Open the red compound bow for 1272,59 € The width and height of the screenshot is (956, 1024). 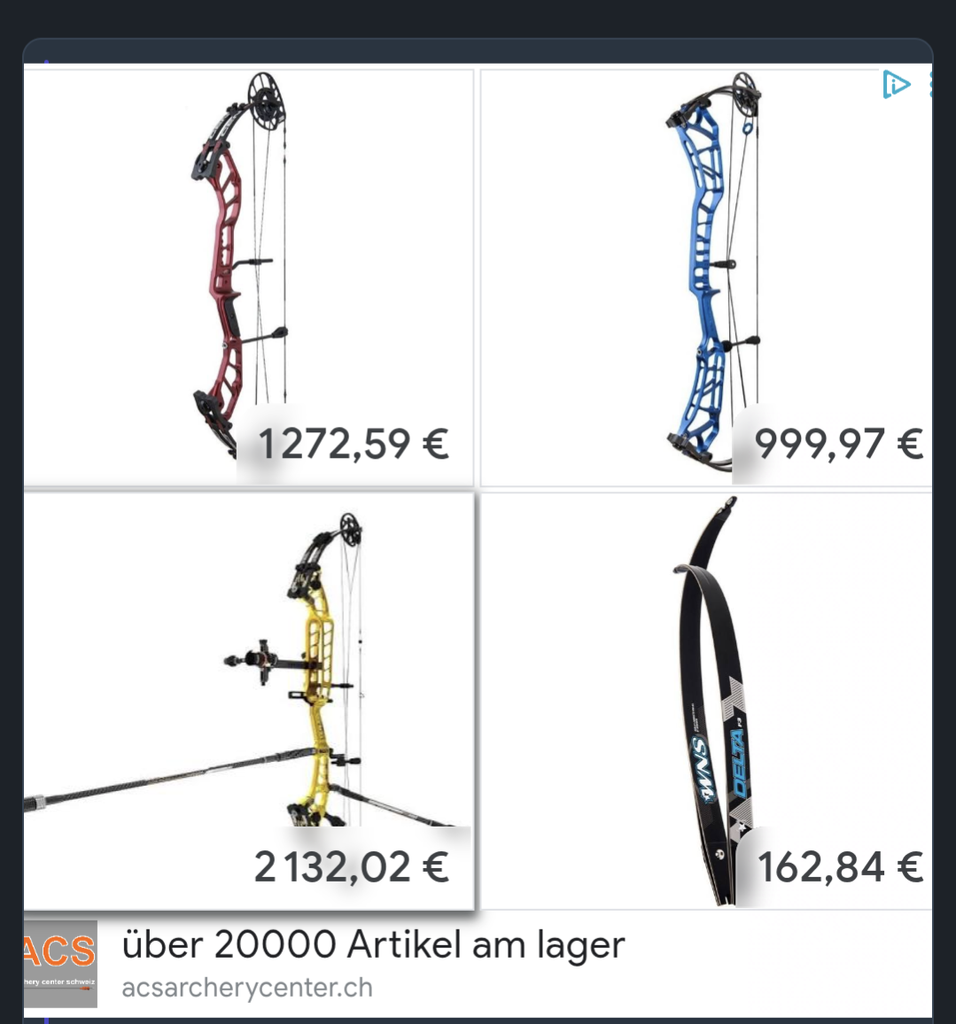tap(248, 277)
